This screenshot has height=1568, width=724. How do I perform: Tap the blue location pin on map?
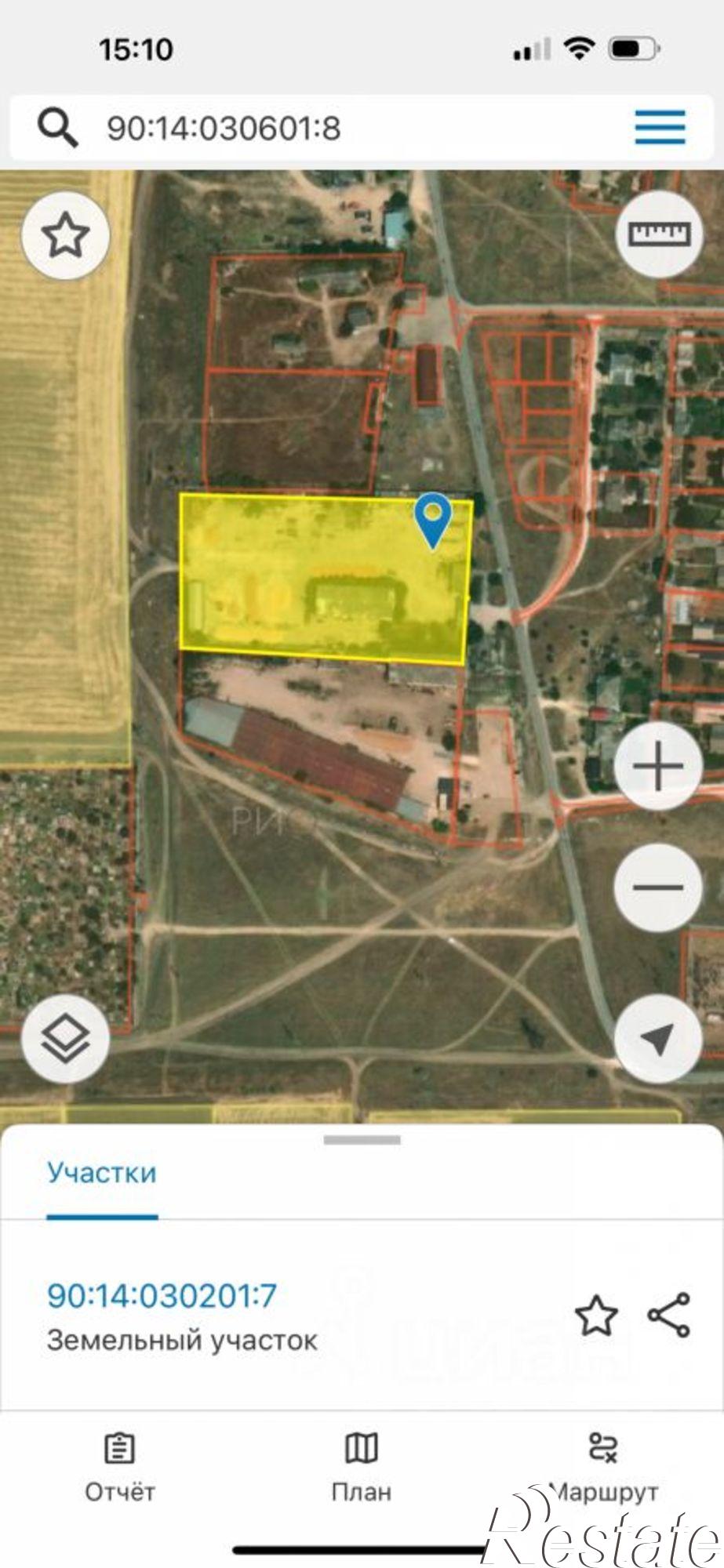point(433,517)
